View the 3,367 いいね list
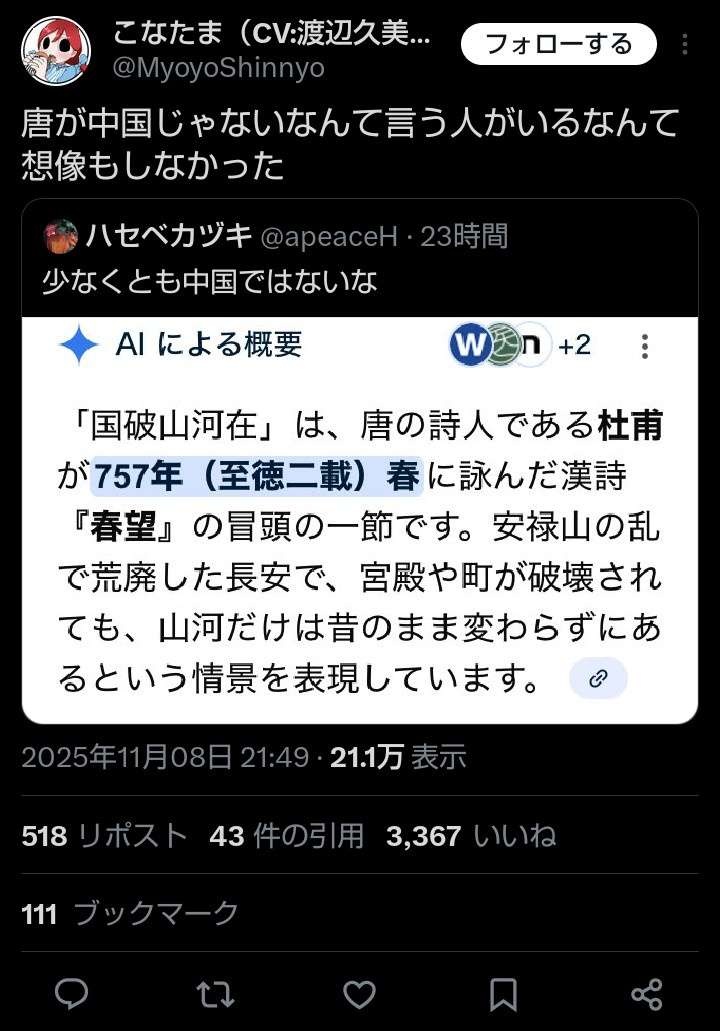Screen dimensions: 720x1031 (470, 835)
